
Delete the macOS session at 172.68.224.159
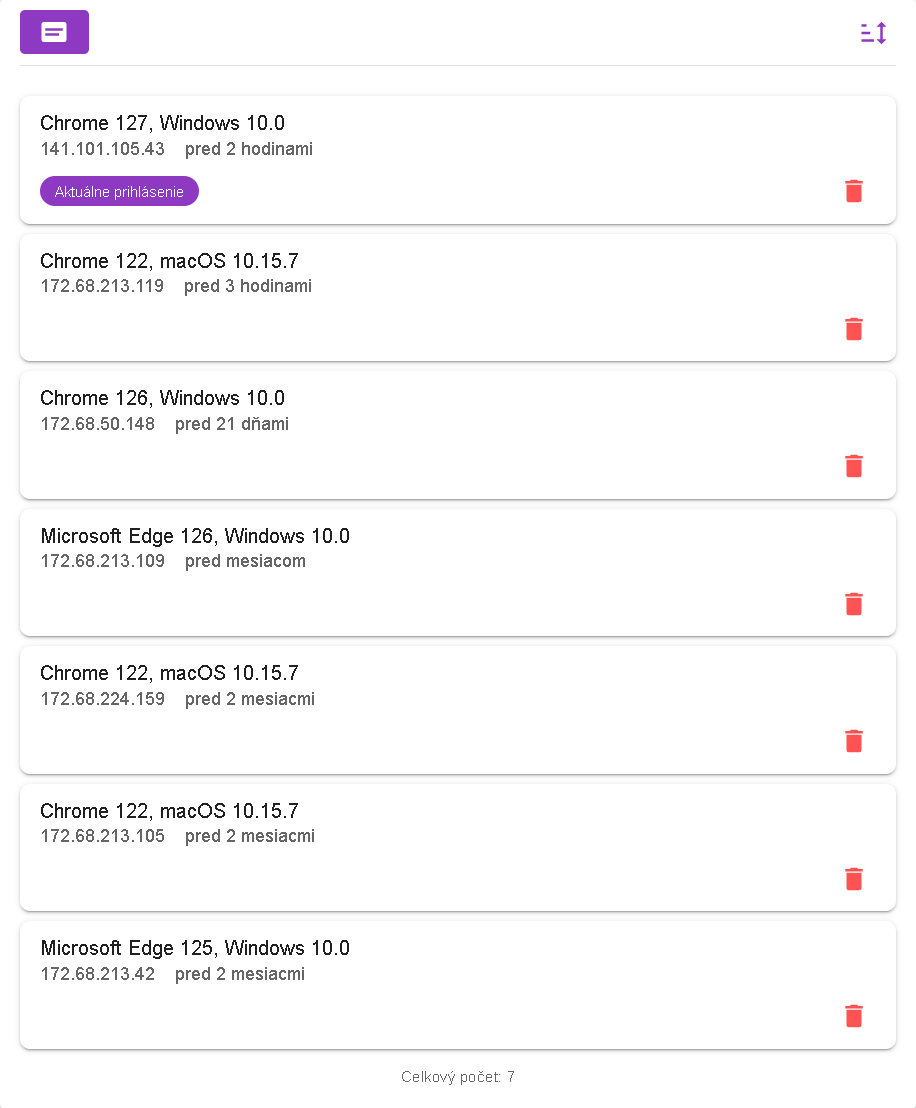click(x=853, y=741)
